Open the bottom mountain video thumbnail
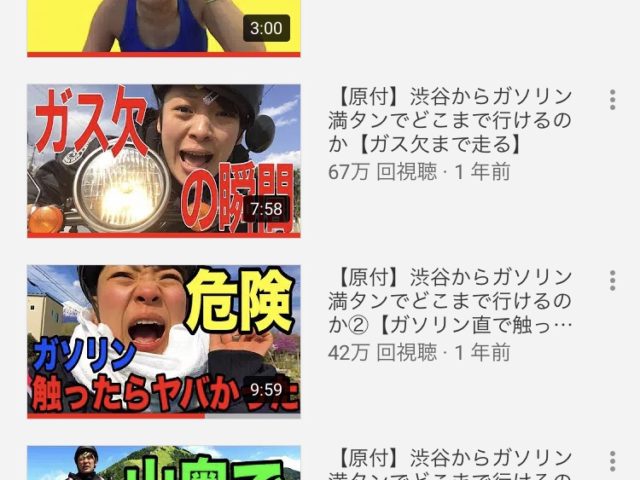 point(163,464)
